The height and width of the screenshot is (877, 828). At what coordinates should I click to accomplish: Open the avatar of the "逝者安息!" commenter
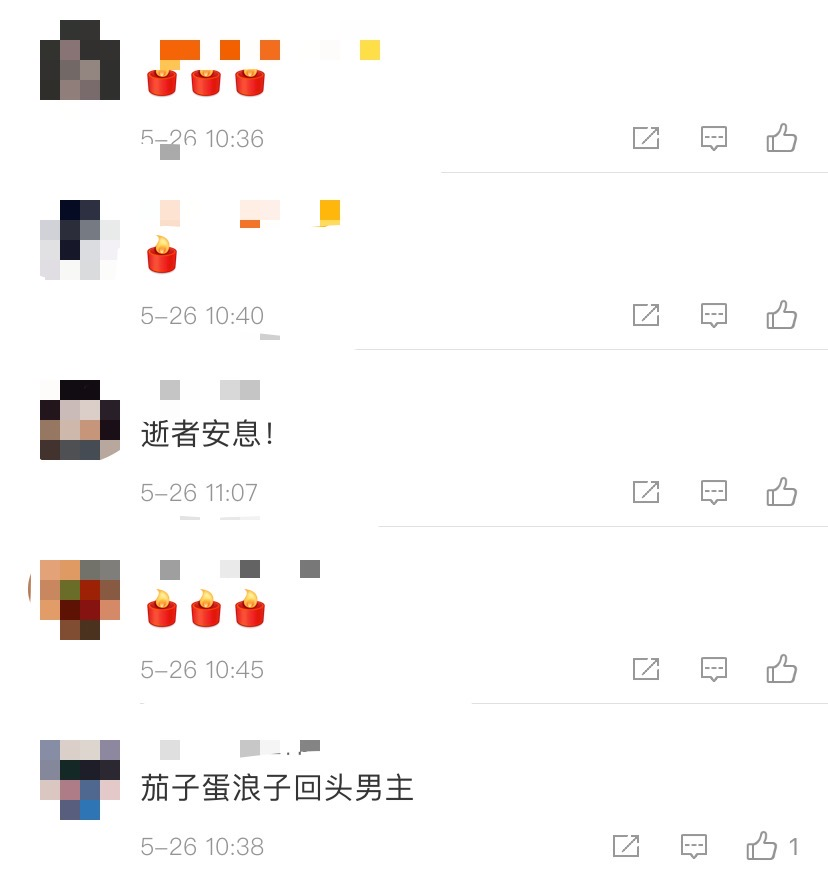click(x=78, y=420)
